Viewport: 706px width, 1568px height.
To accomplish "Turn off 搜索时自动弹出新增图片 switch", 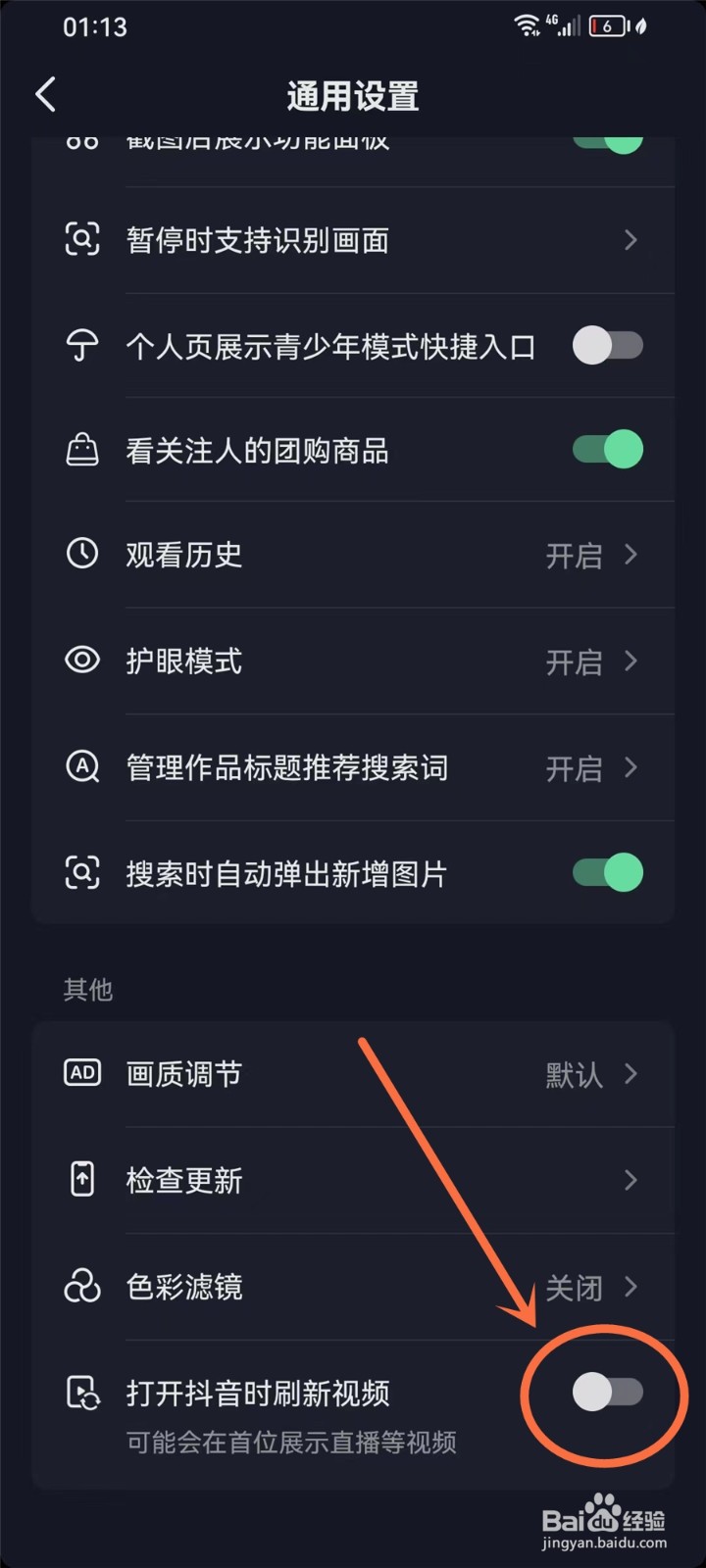I will pyautogui.click(x=607, y=873).
